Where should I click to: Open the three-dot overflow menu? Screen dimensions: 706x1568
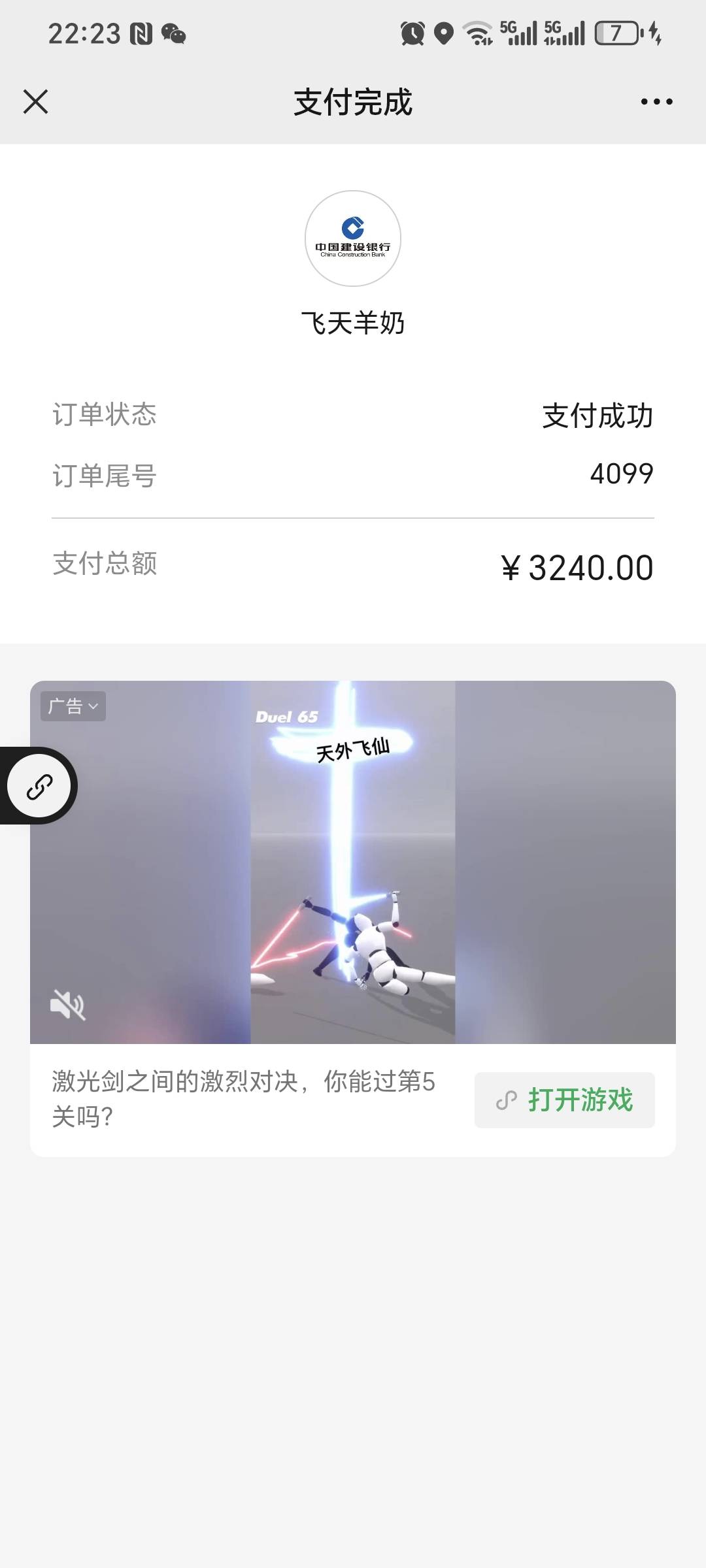coord(656,102)
